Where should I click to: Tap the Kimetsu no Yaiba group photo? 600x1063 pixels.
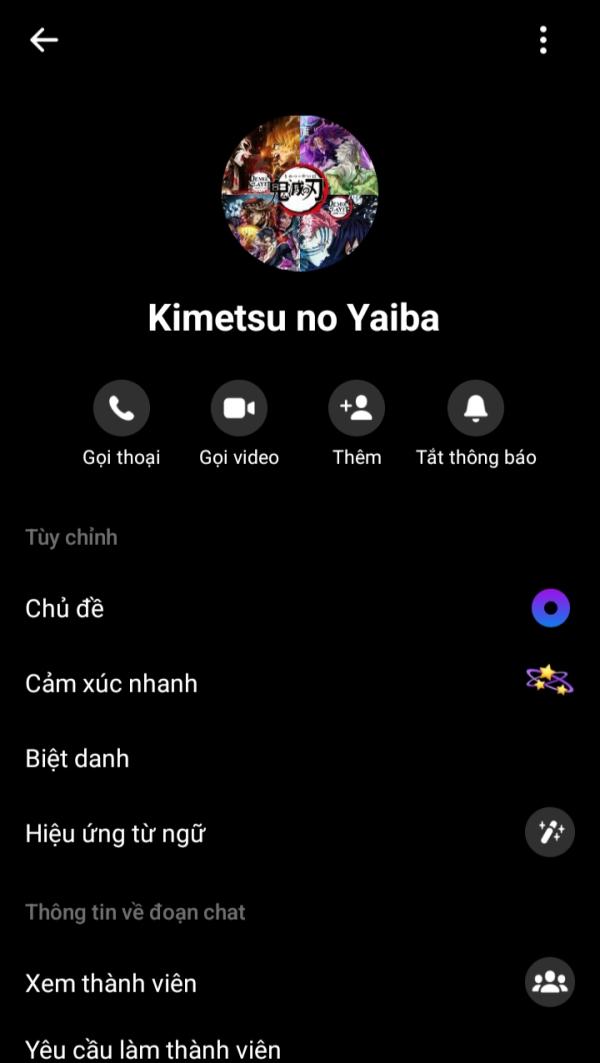click(x=299, y=193)
